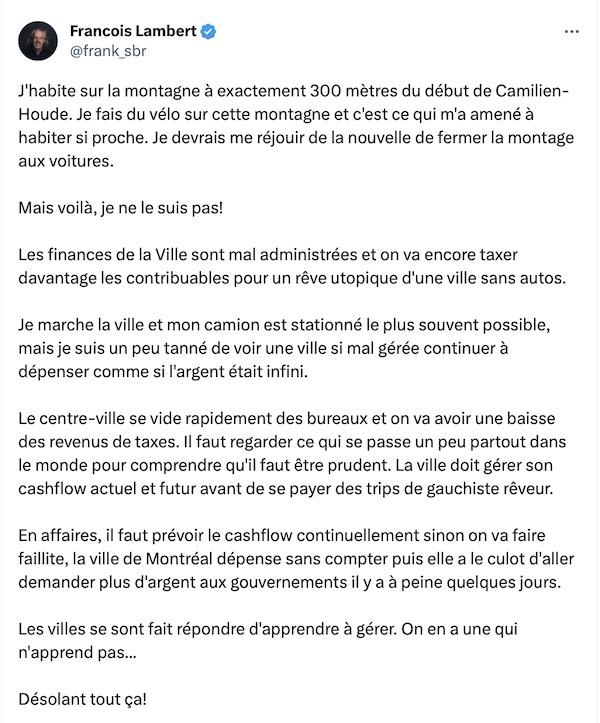Screen dimensions: 600x723
Task: Open the post's three-dot overflow menu
Action: click(x=572, y=31)
